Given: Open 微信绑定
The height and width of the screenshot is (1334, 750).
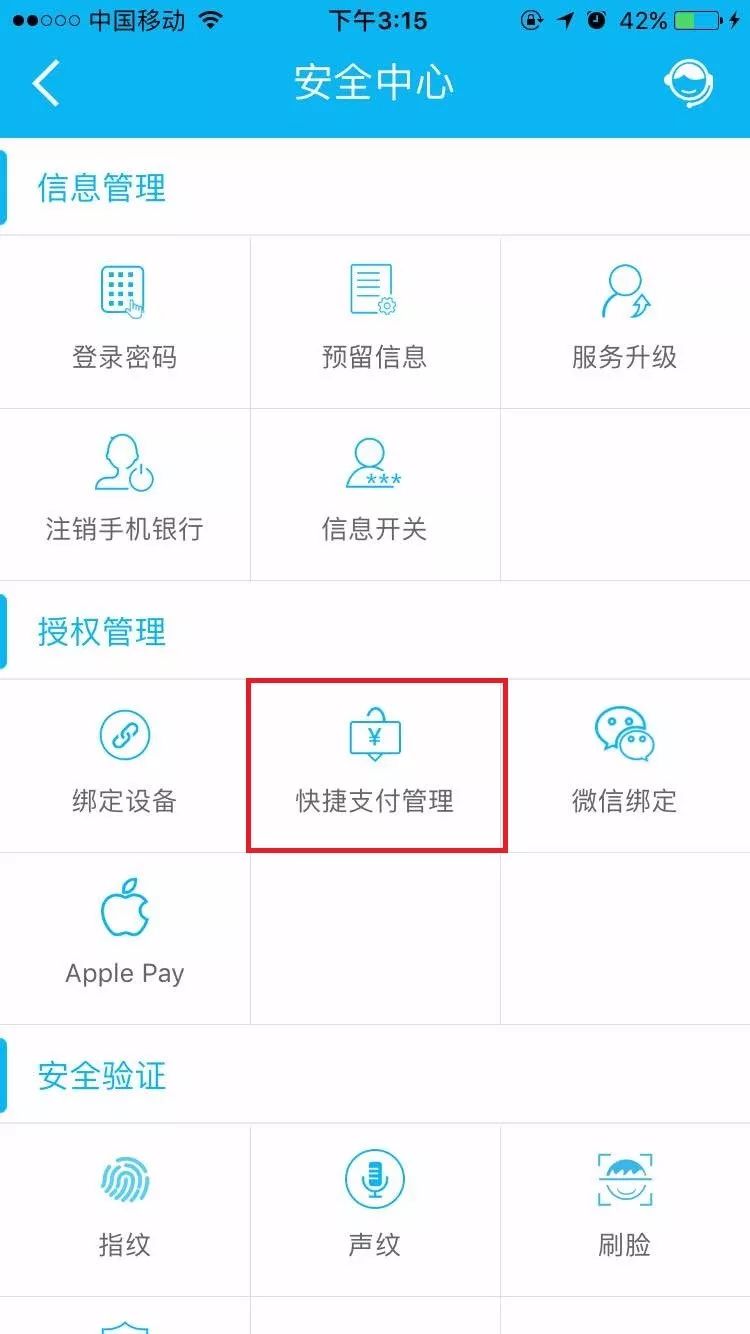Looking at the screenshot, I should pos(625,766).
